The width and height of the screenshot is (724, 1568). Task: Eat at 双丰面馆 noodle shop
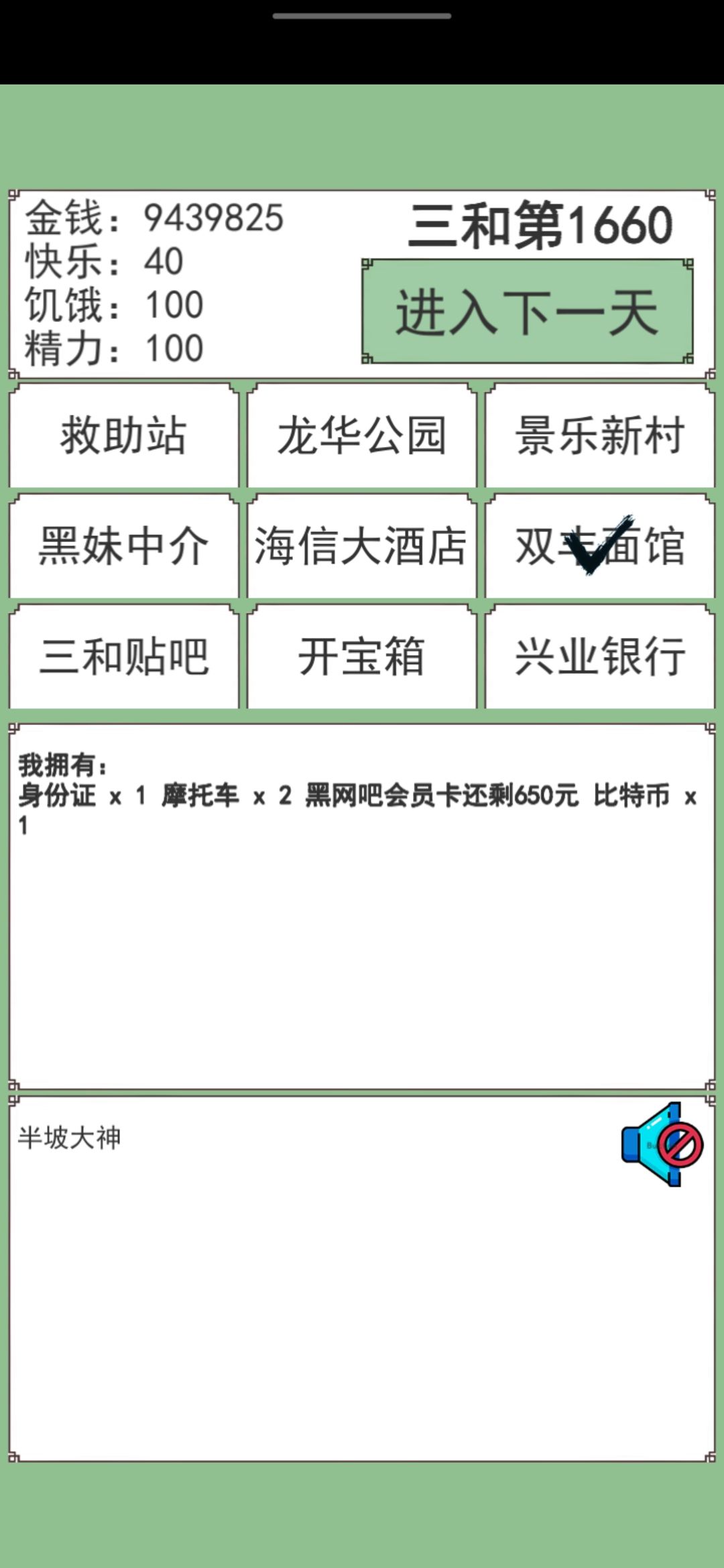(600, 547)
